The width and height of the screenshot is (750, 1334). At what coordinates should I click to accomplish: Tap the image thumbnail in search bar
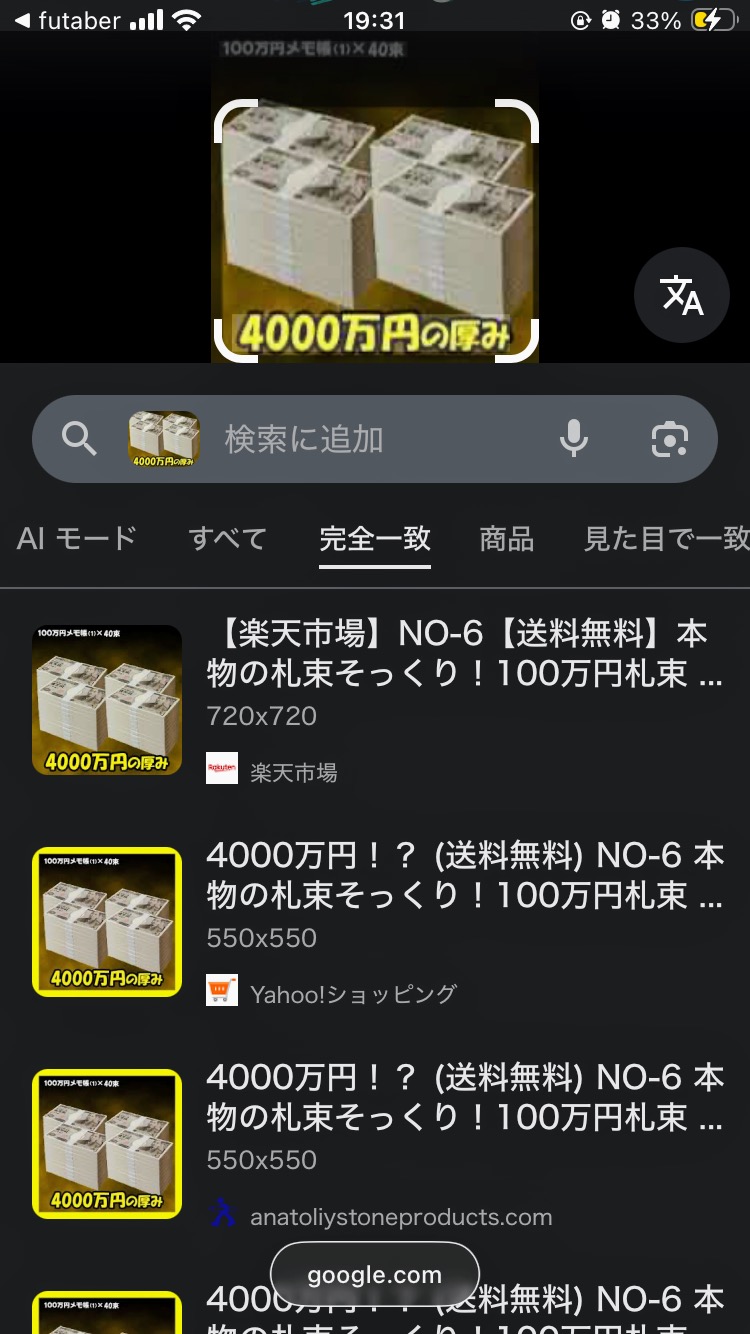[163, 439]
